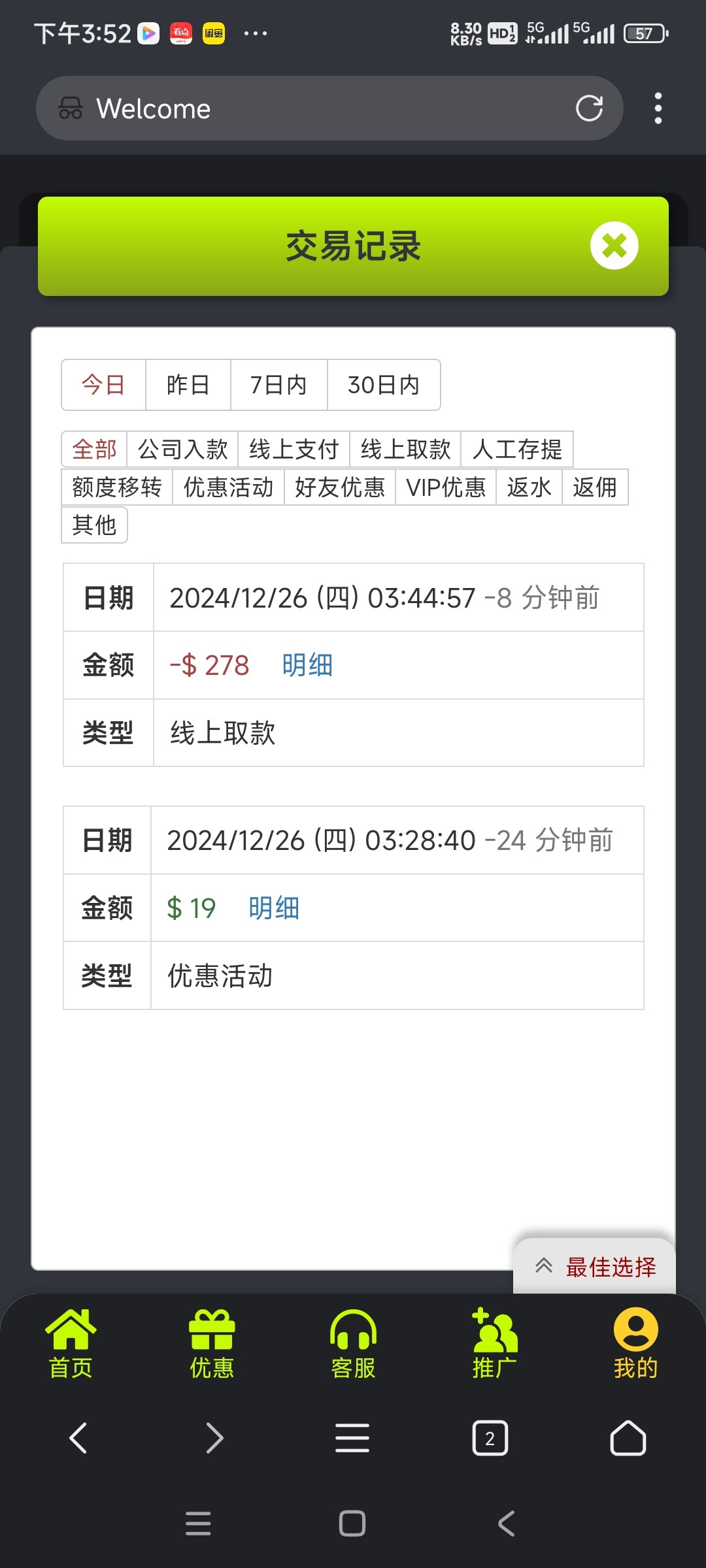Select the 线上取款 transaction type filter
Screen dimensions: 706x1568
pyautogui.click(x=406, y=449)
